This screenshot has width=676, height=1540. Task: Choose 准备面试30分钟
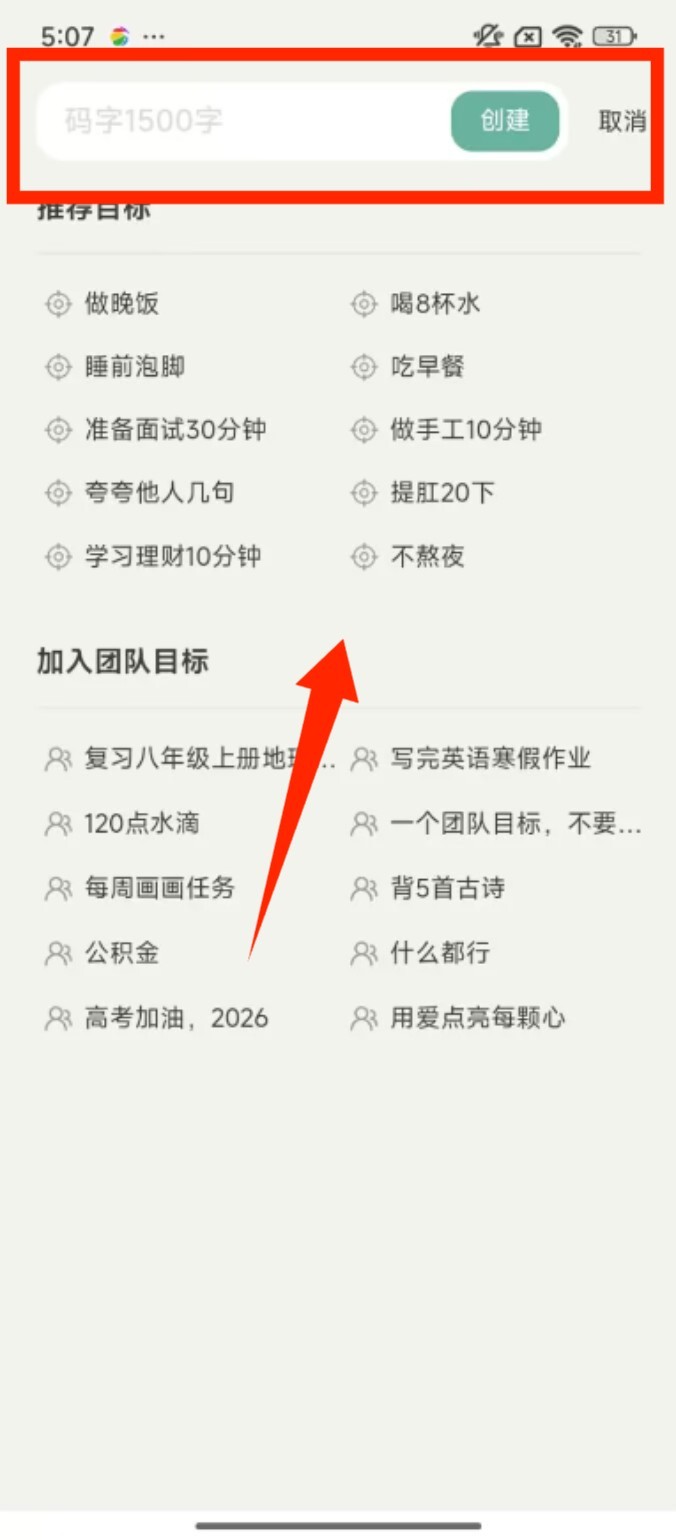click(175, 430)
